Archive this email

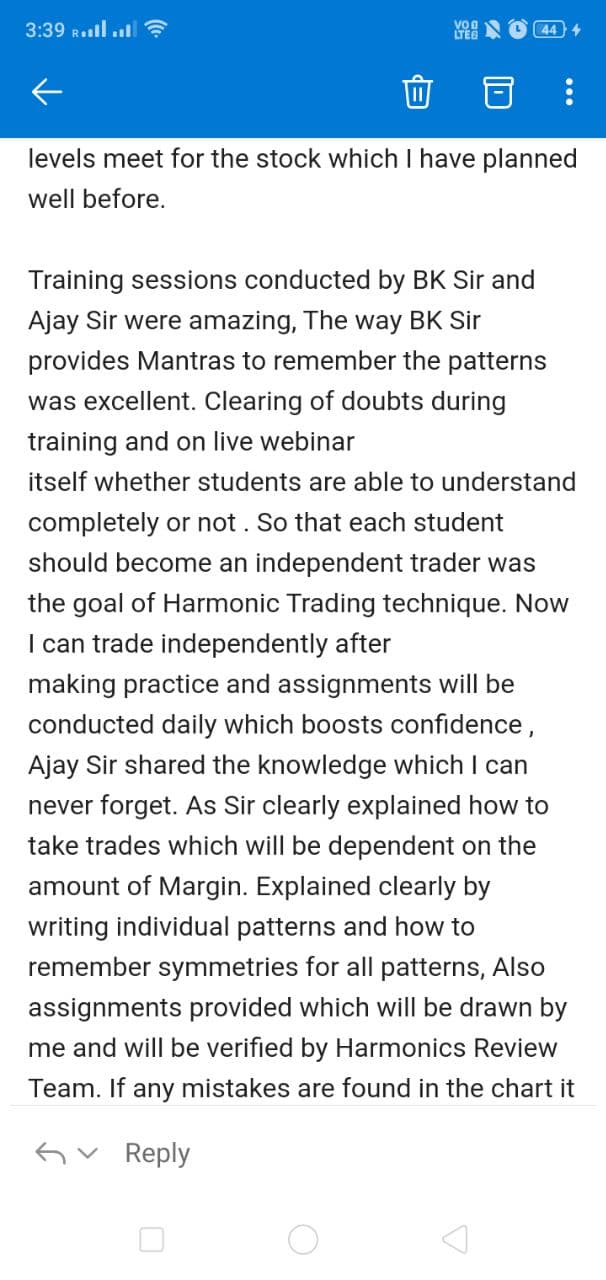(497, 93)
